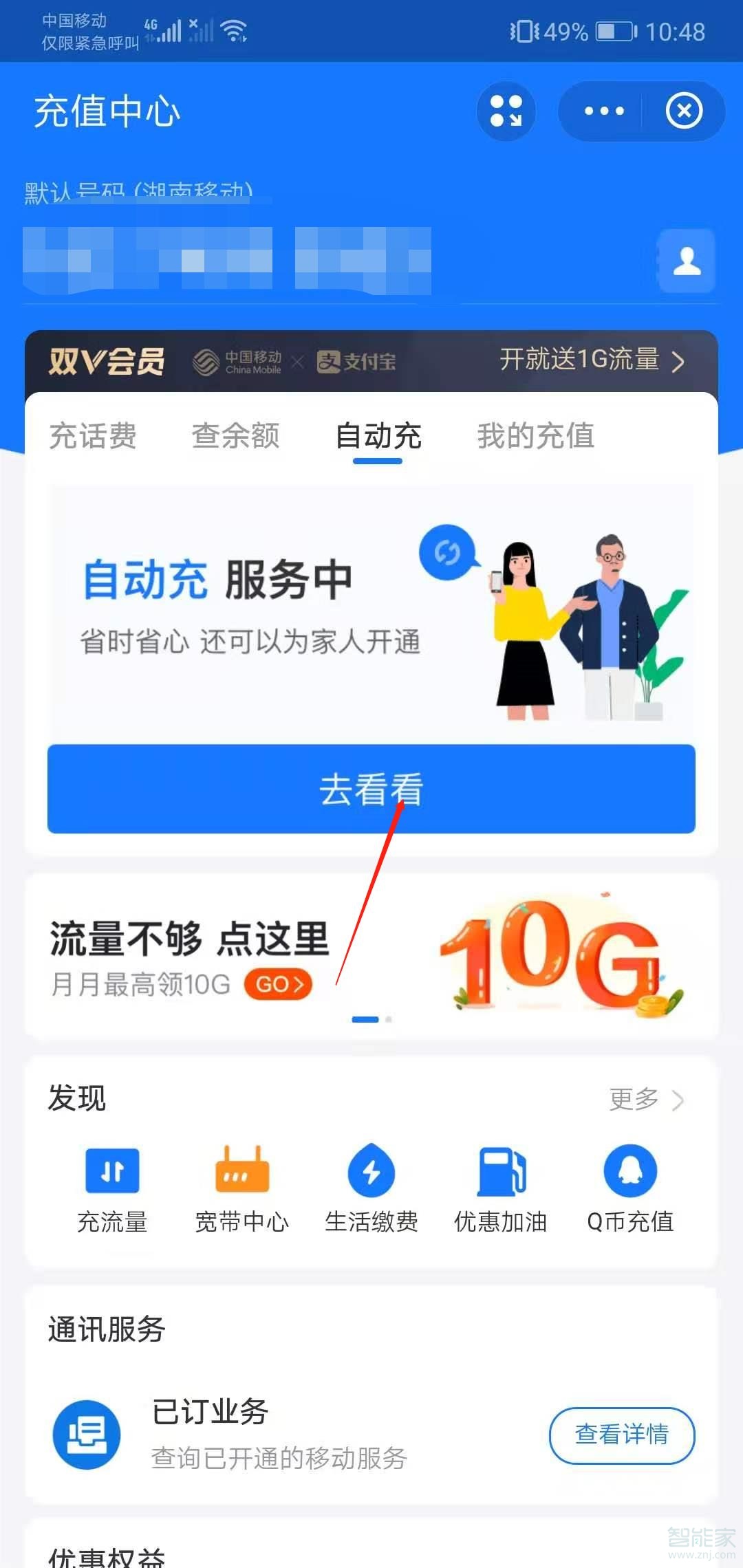Switch to the 充话费 tab
Viewport: 743px width, 1568px height.
click(94, 436)
